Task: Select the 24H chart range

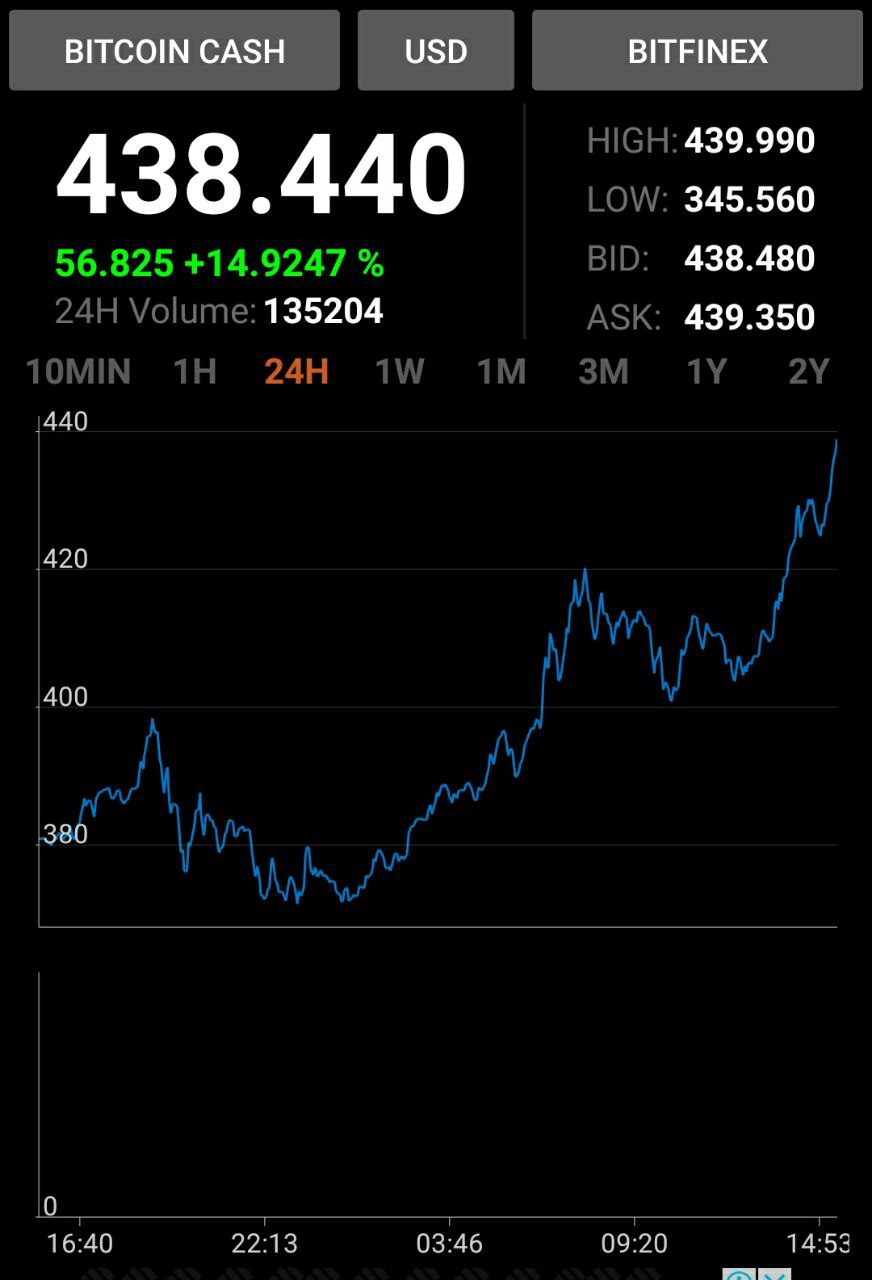Action: click(297, 372)
